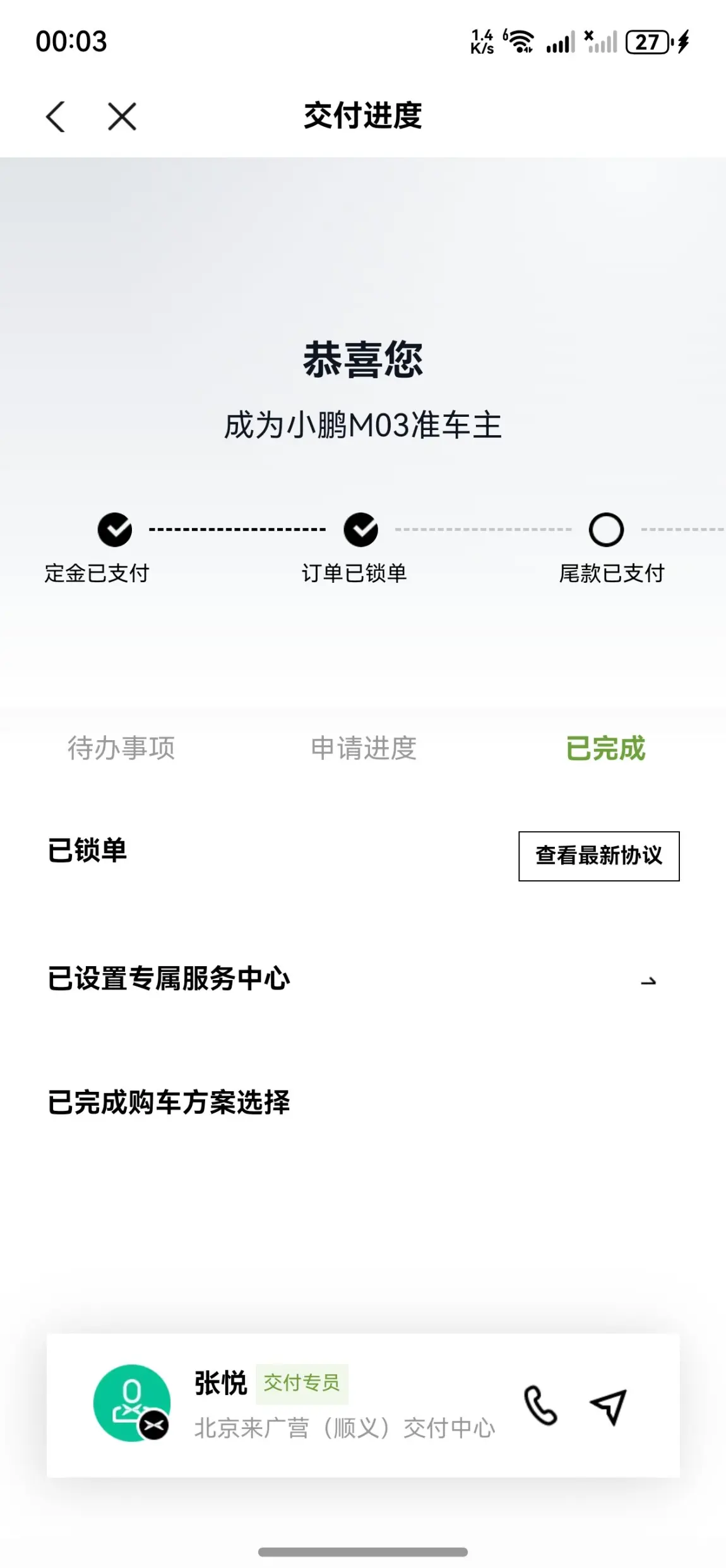The width and height of the screenshot is (726, 1568).
Task: Tap the 查看最新协议 button
Action: tap(599, 856)
